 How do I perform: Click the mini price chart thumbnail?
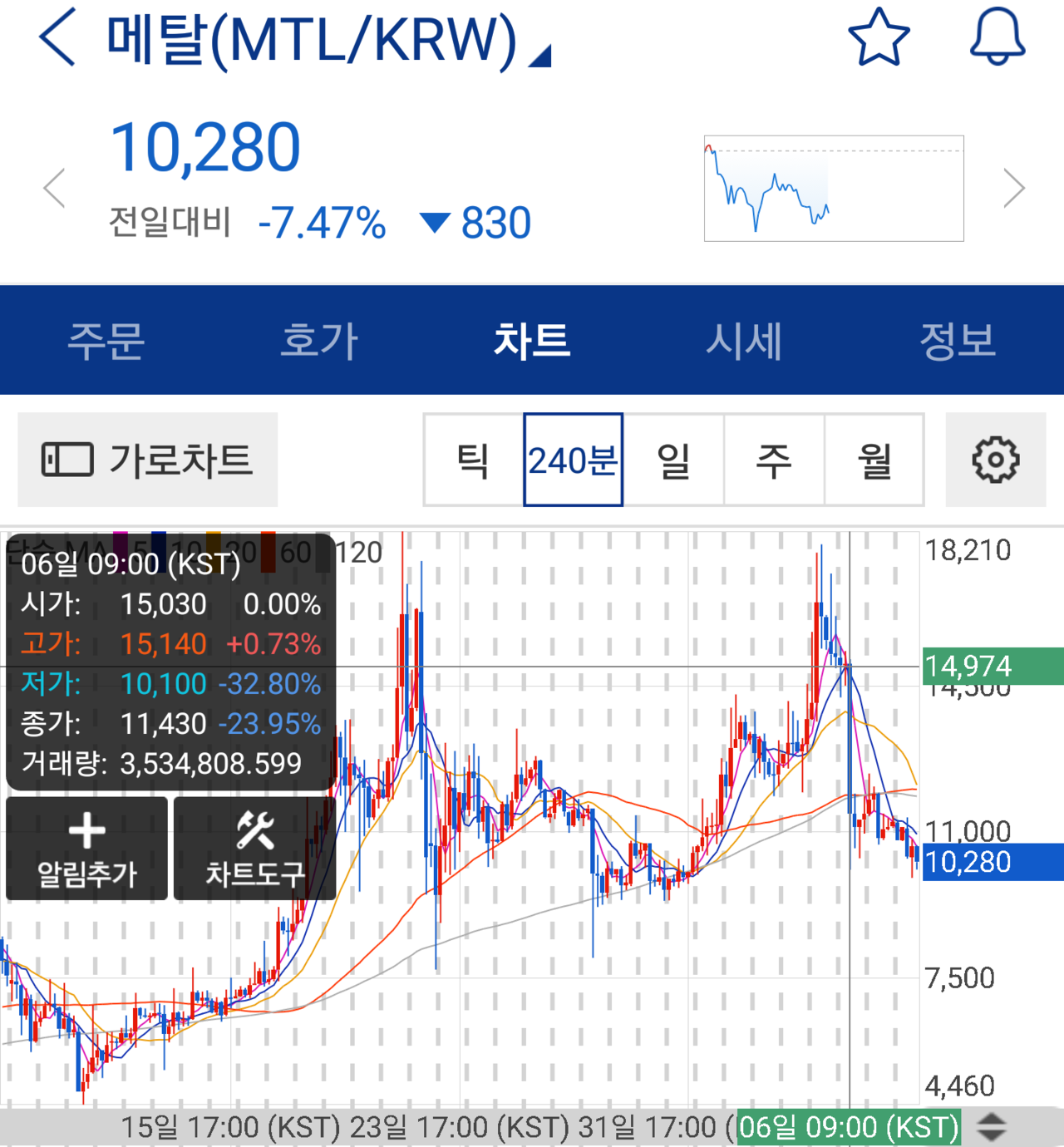point(833,188)
